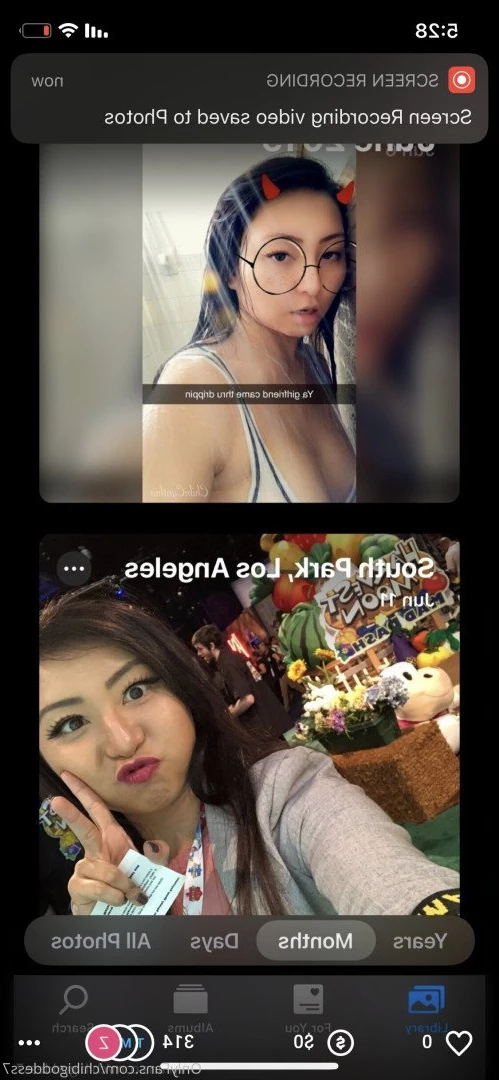Select the Months segment
The width and height of the screenshot is (499, 1080).
point(316,941)
